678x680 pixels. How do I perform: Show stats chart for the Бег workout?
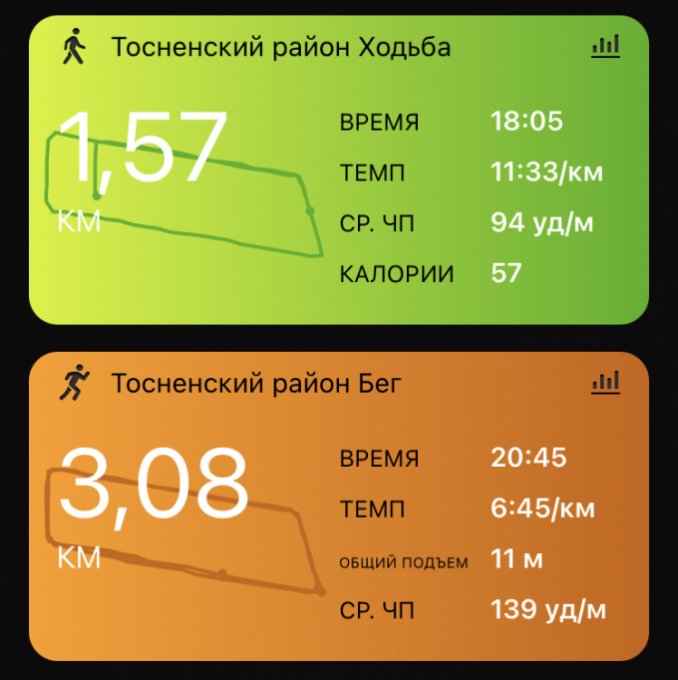pyautogui.click(x=605, y=382)
